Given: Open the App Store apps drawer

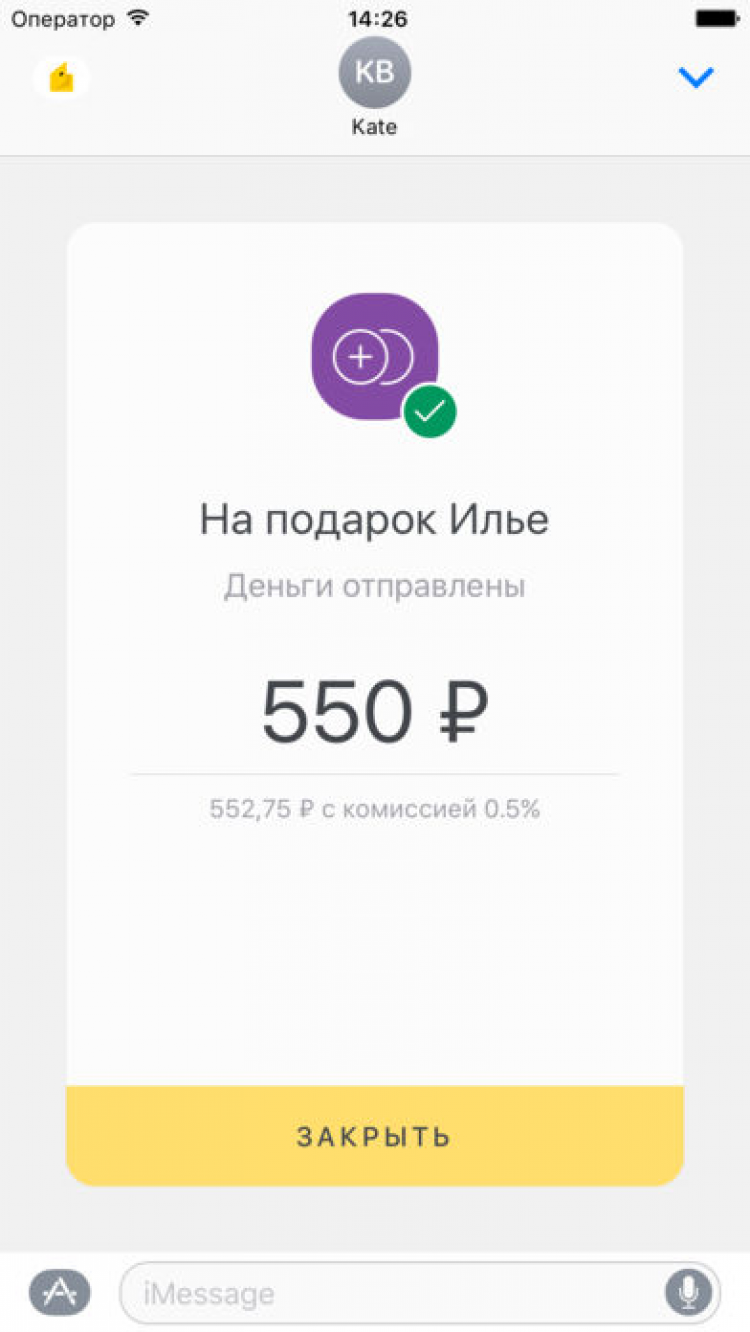Looking at the screenshot, I should 60,1292.
